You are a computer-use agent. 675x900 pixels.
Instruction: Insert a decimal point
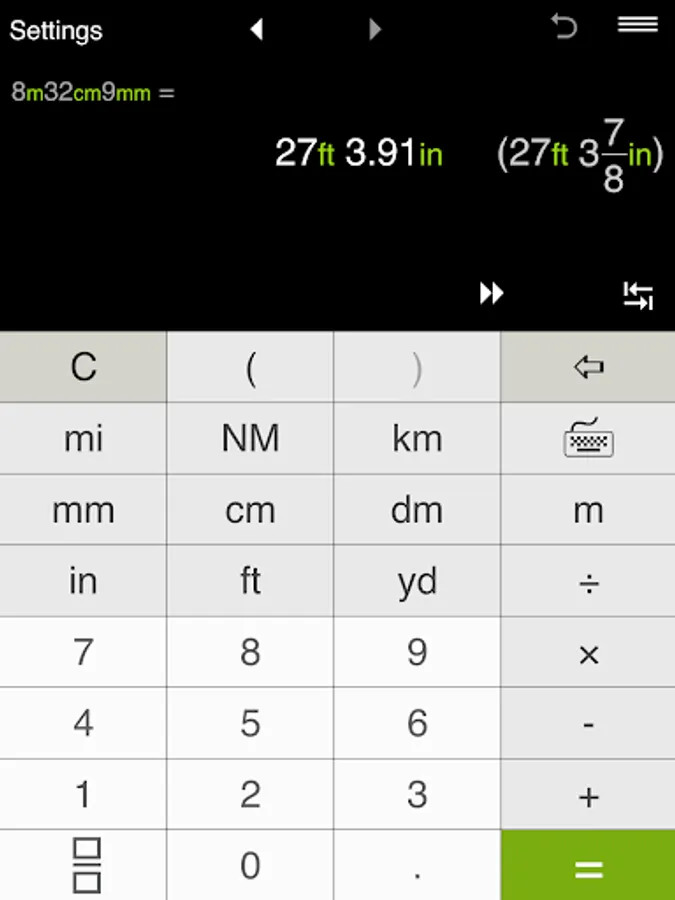click(x=417, y=866)
